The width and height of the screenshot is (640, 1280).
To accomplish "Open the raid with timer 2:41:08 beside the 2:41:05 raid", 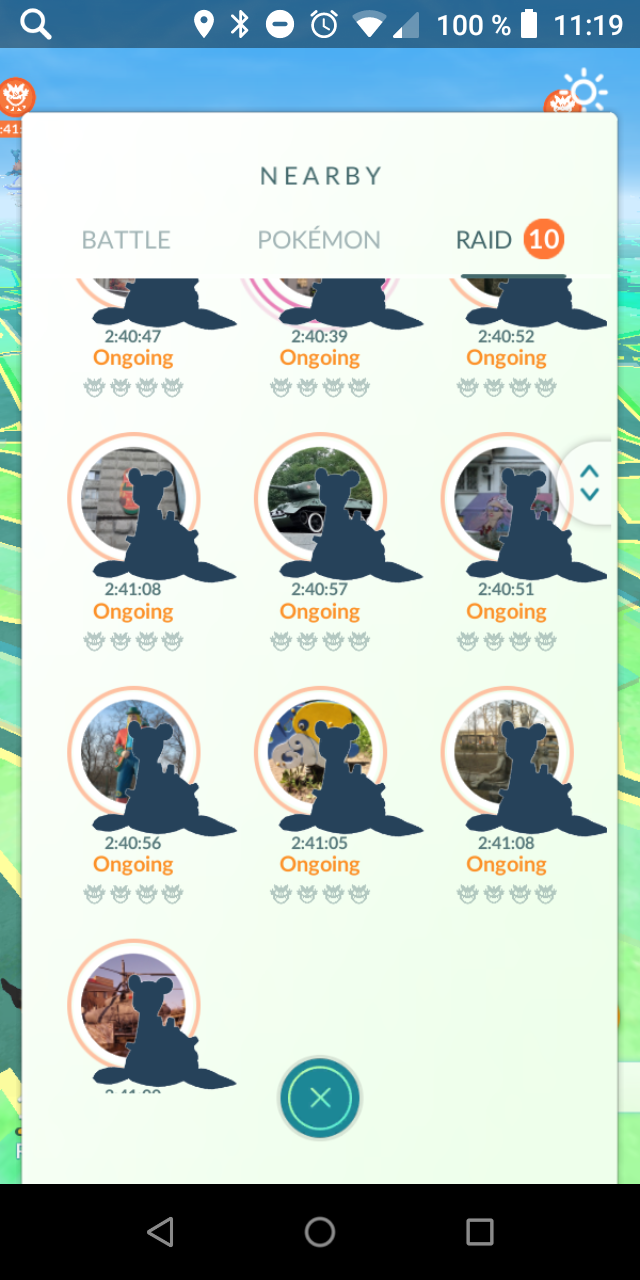I will (507, 753).
